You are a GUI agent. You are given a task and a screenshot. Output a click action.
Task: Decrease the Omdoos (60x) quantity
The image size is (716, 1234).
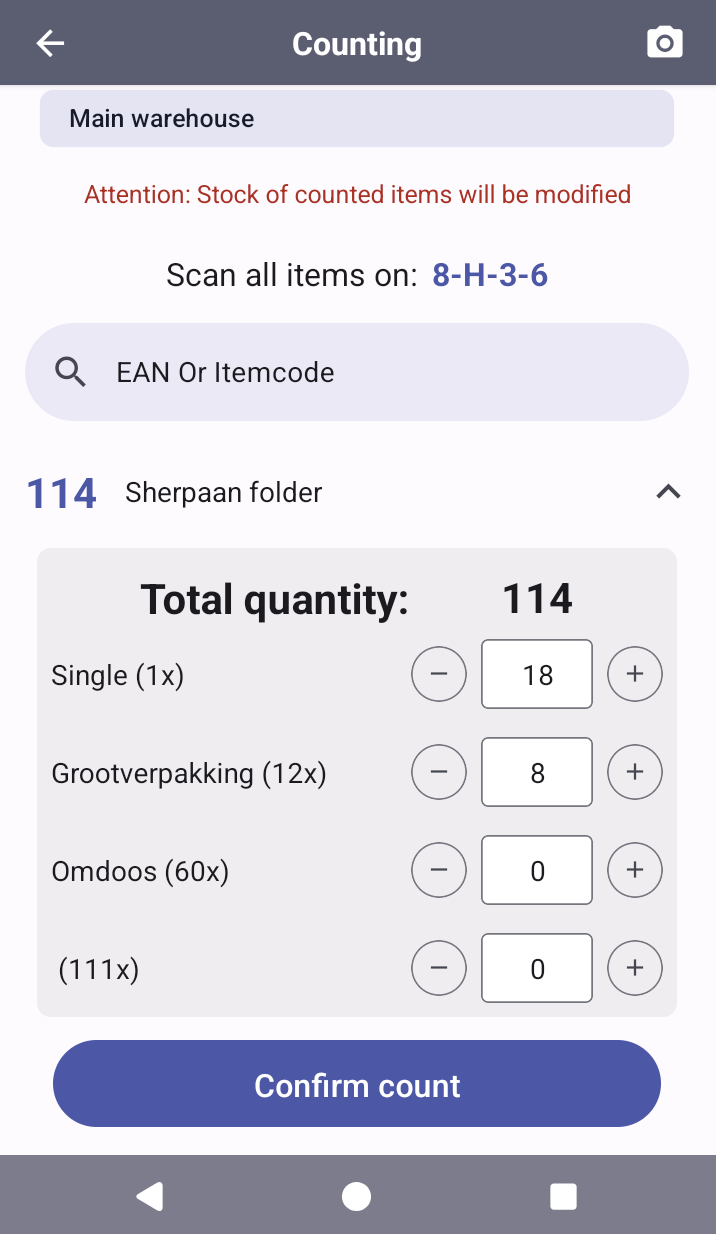439,870
